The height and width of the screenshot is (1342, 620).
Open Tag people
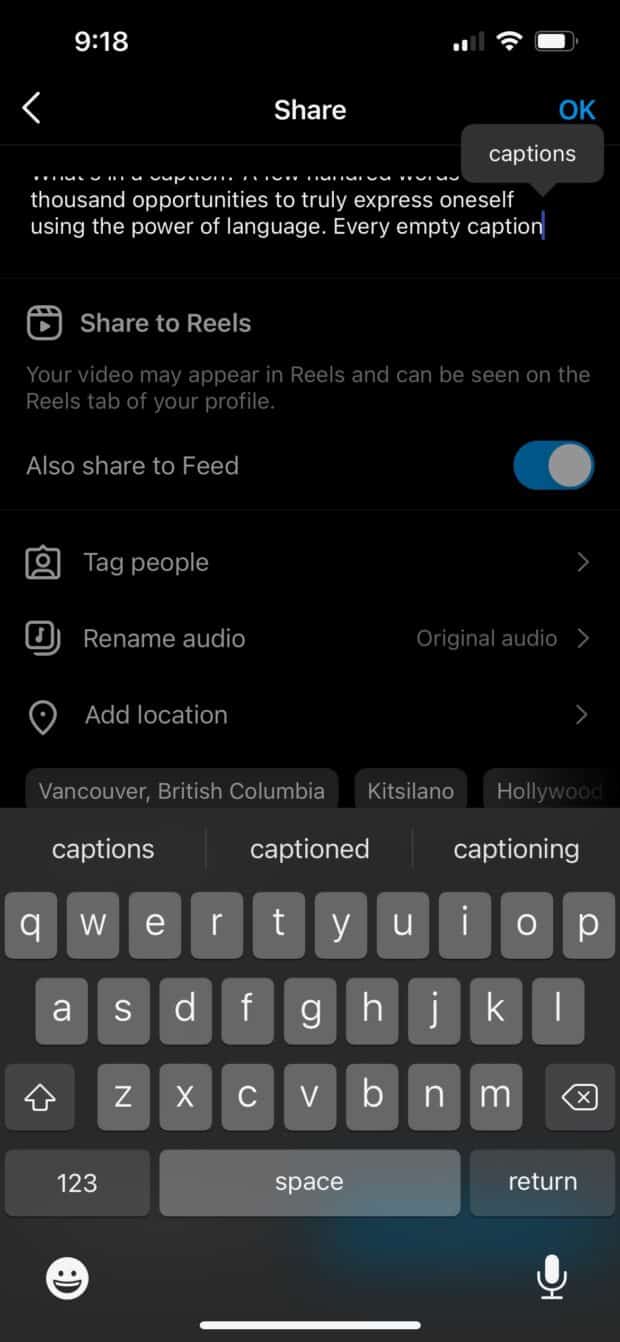click(310, 562)
